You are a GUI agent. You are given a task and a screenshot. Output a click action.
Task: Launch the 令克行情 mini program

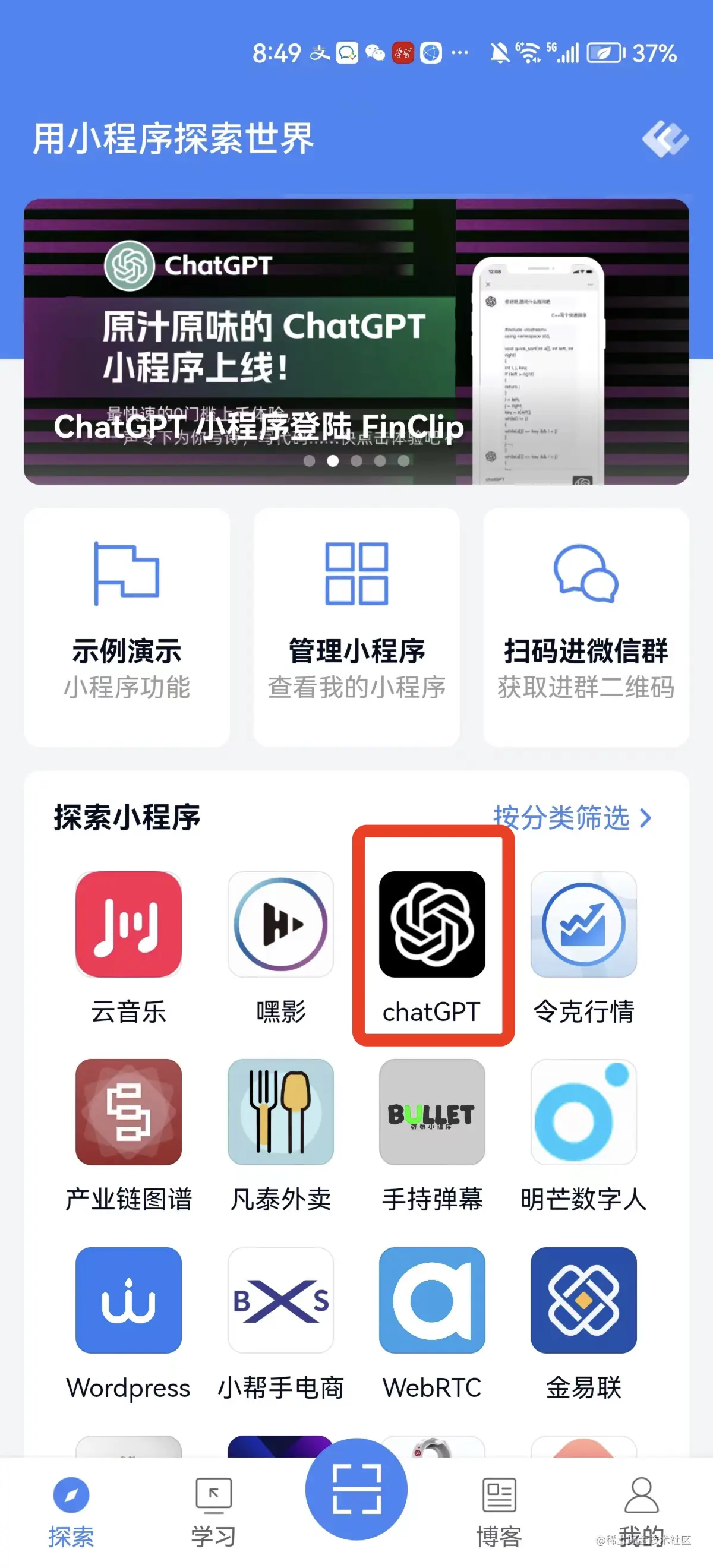point(583,924)
